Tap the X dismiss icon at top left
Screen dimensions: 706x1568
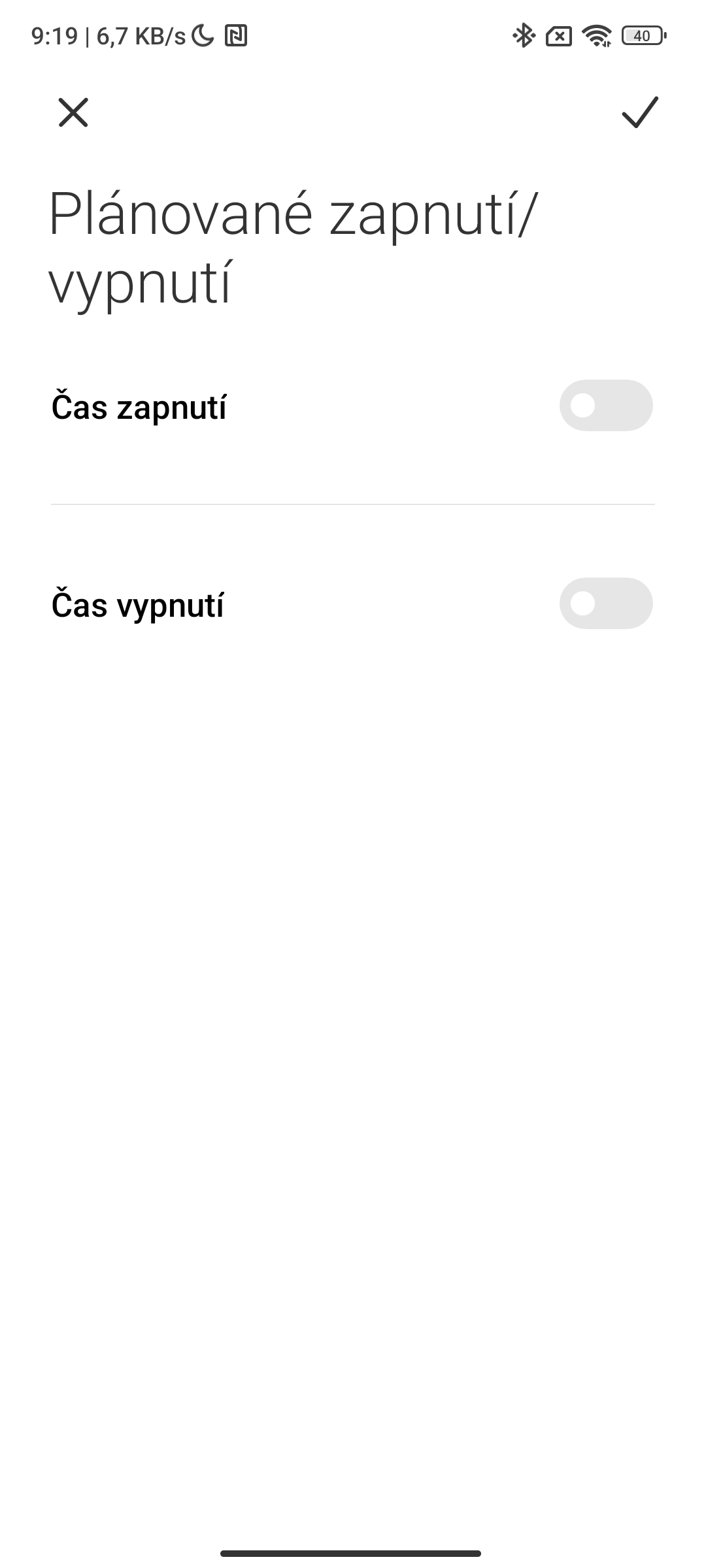tap(73, 114)
